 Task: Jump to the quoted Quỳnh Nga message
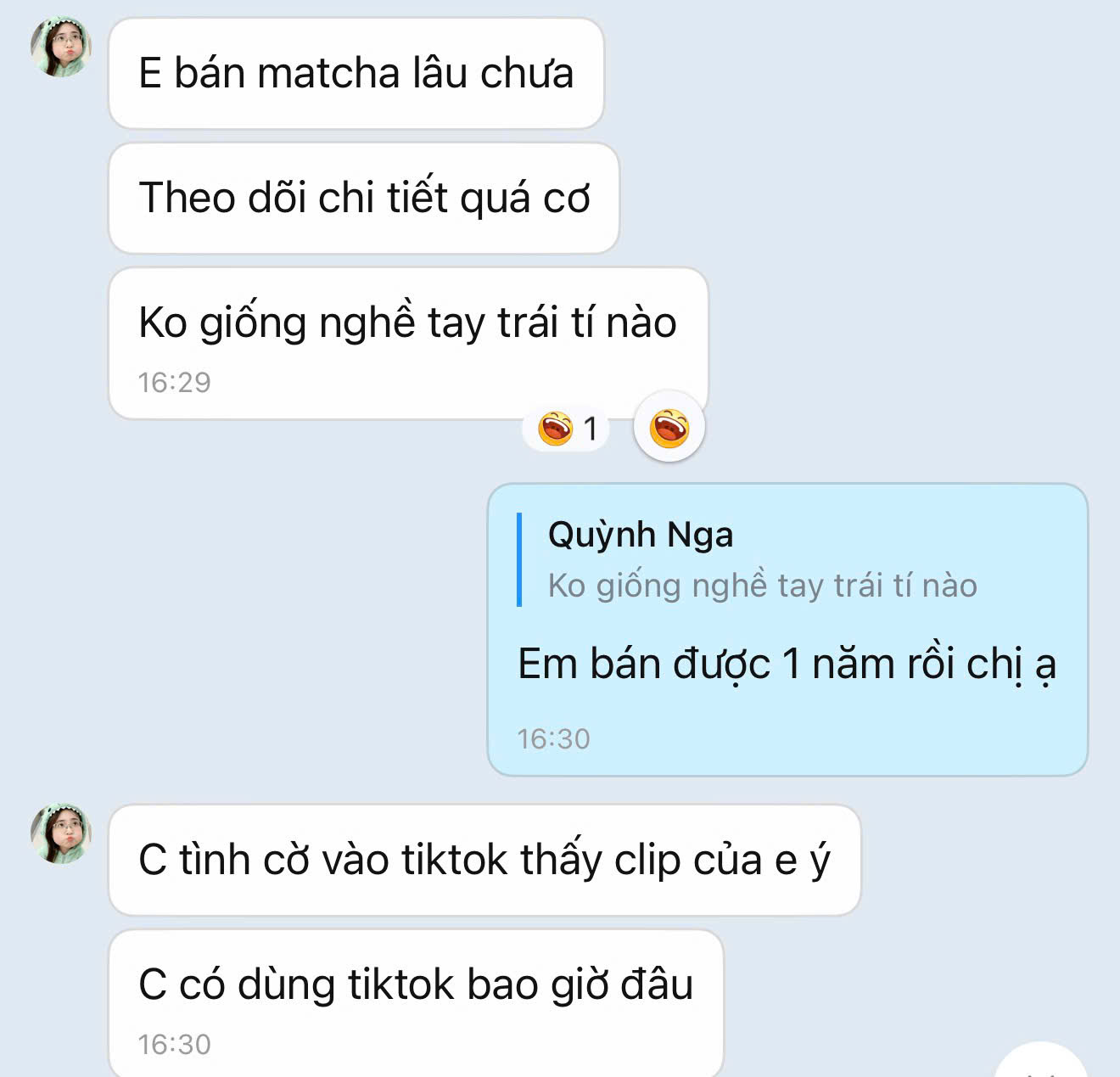tap(761, 560)
